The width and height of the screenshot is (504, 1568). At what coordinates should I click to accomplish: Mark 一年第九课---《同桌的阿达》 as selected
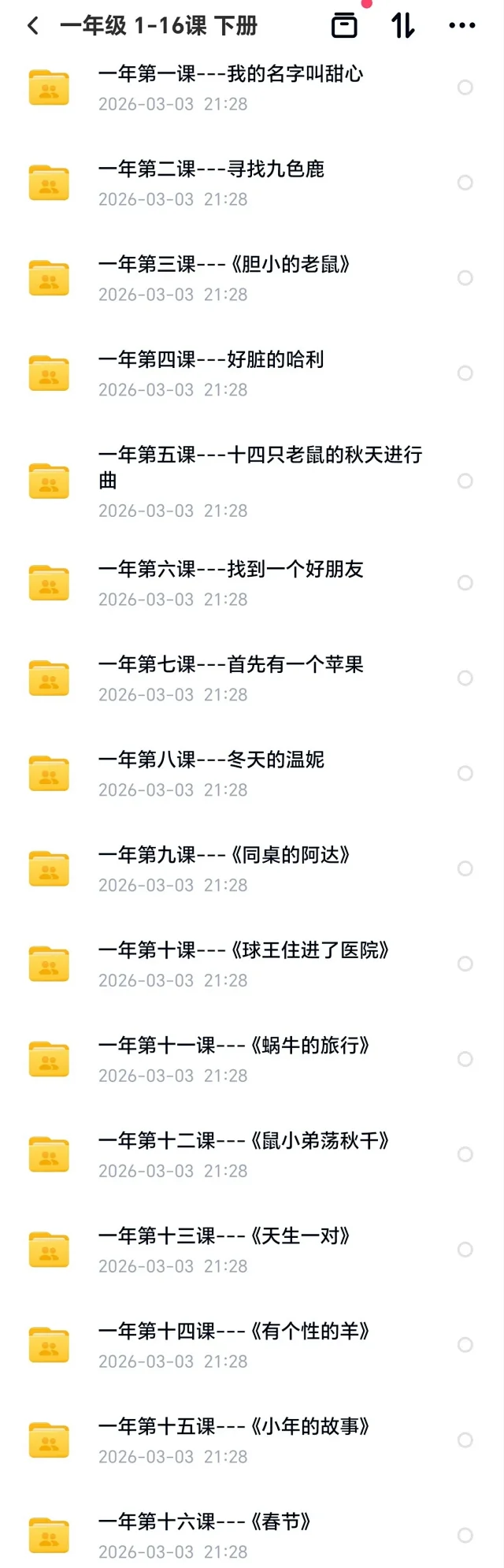point(465,868)
